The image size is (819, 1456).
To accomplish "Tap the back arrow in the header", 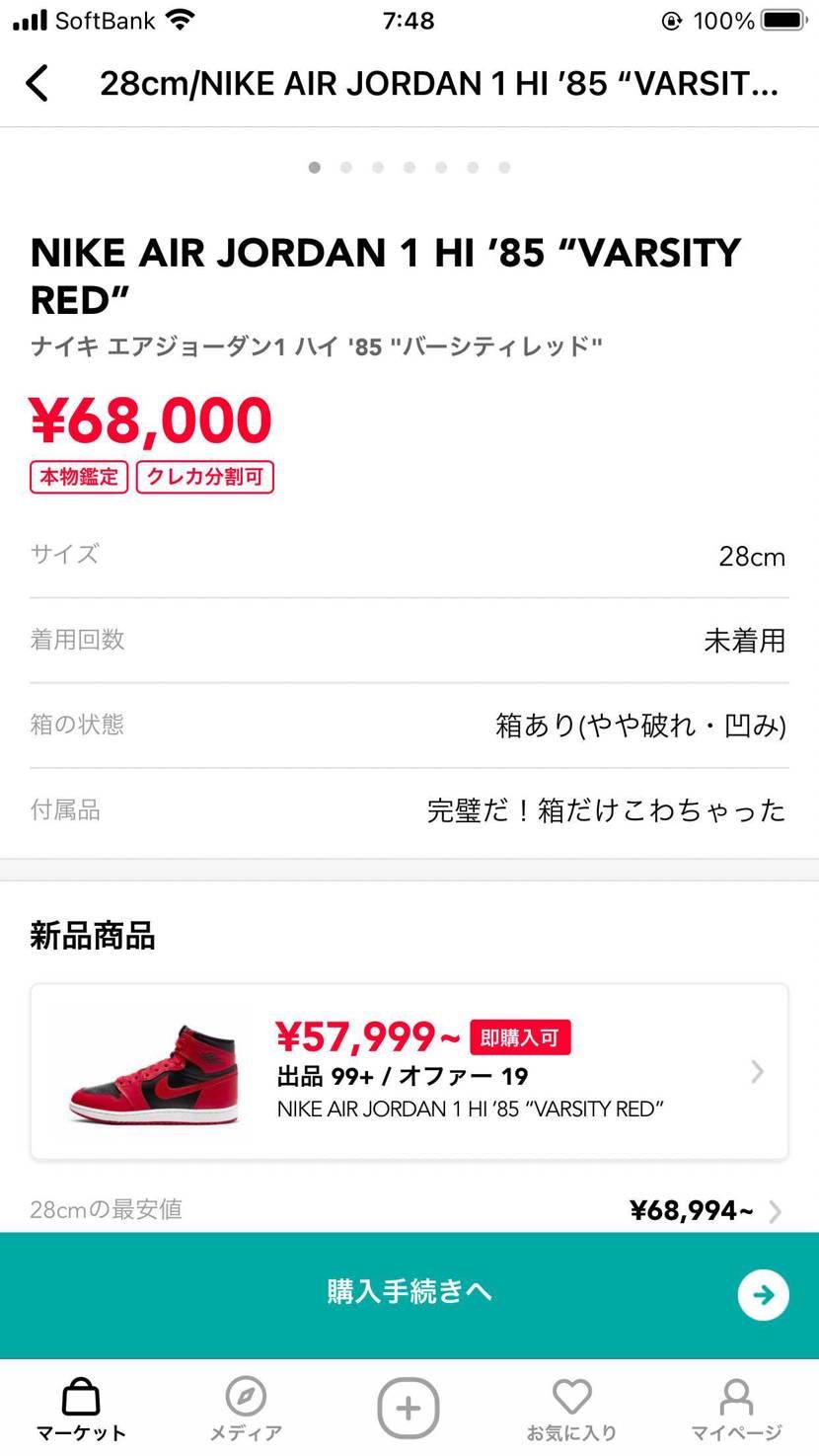I will (x=37, y=83).
